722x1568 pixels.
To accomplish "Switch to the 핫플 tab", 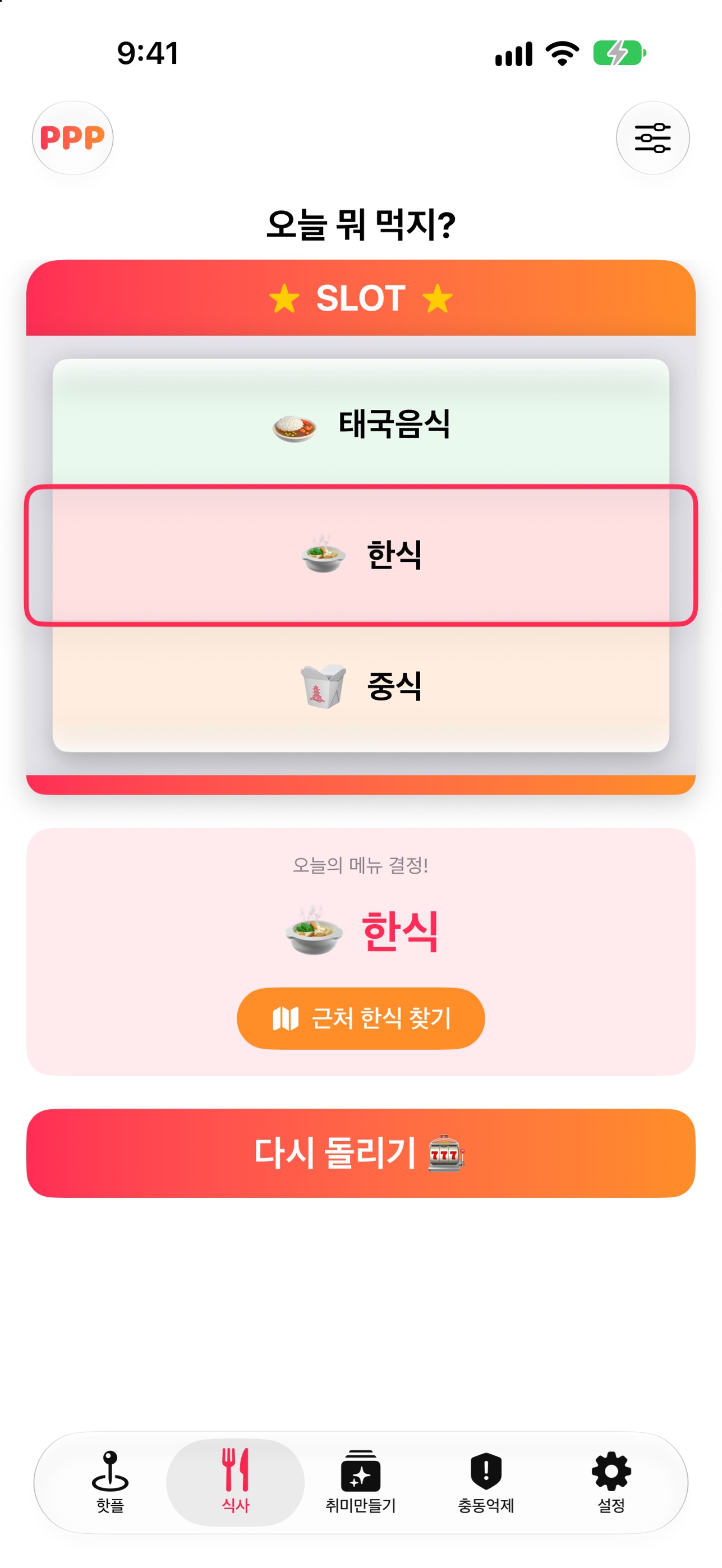I will point(110,1482).
